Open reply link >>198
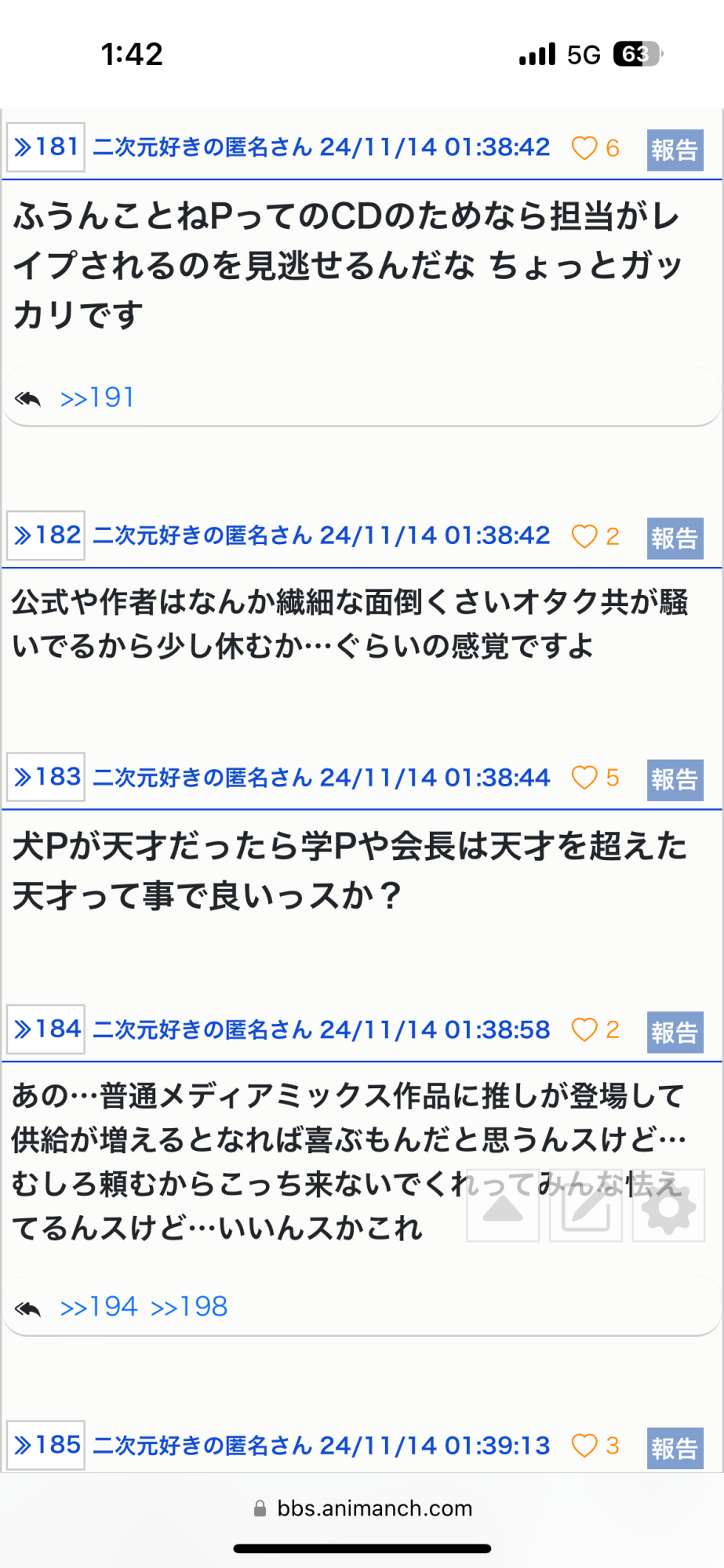The width and height of the screenshot is (724, 1568). [189, 1307]
